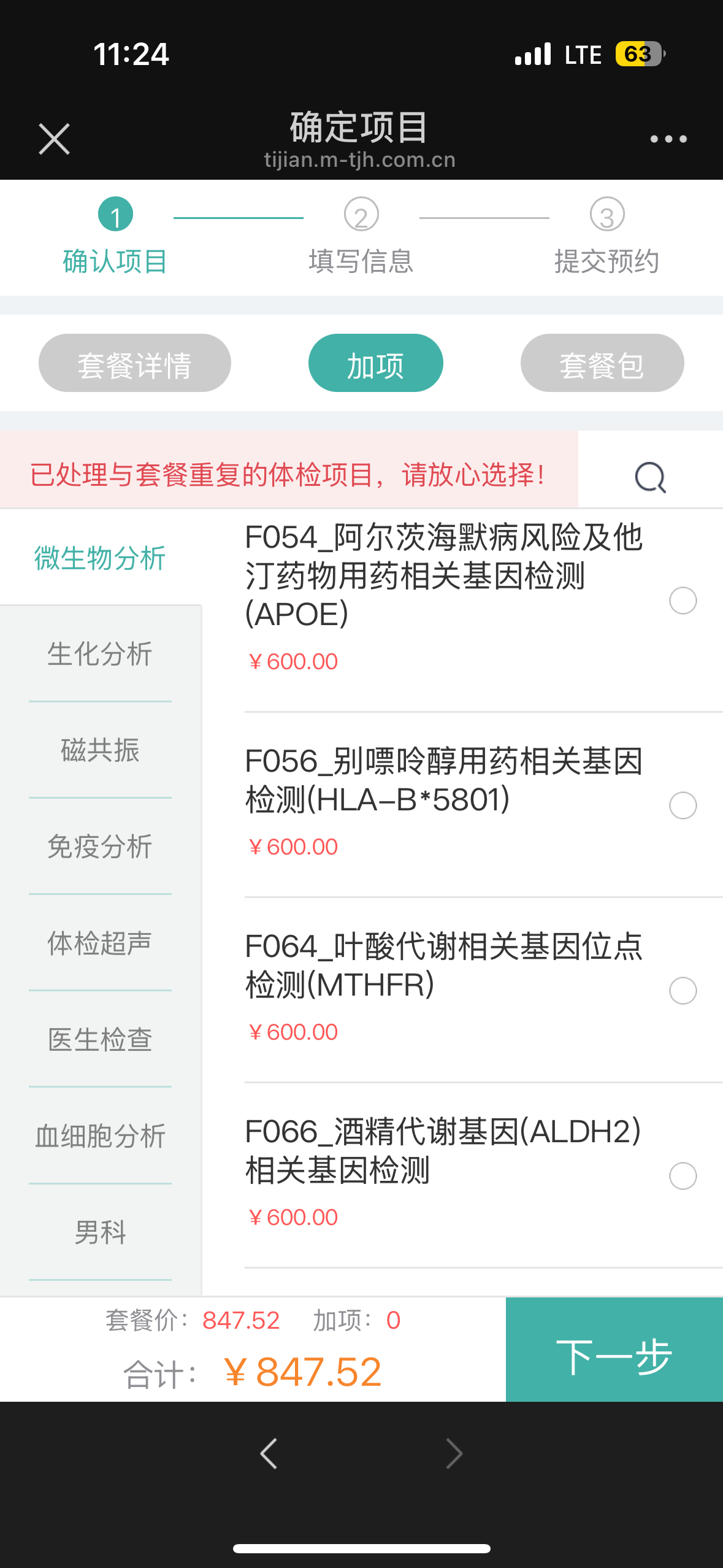This screenshot has height=1568, width=723.
Task: Switch to the 套餐详情 tab
Action: pyautogui.click(x=134, y=363)
